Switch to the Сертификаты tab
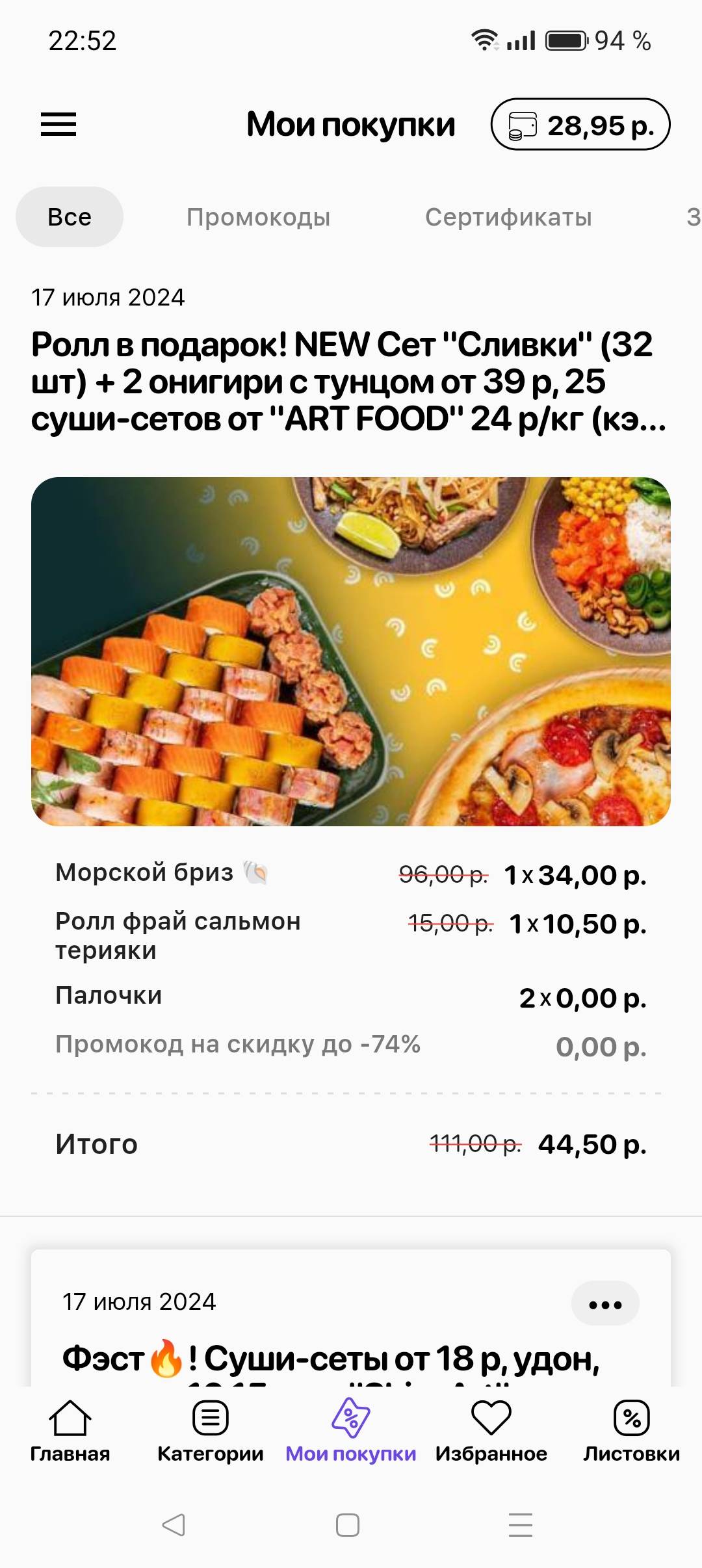Image resolution: width=702 pixels, height=1568 pixels. (508, 217)
